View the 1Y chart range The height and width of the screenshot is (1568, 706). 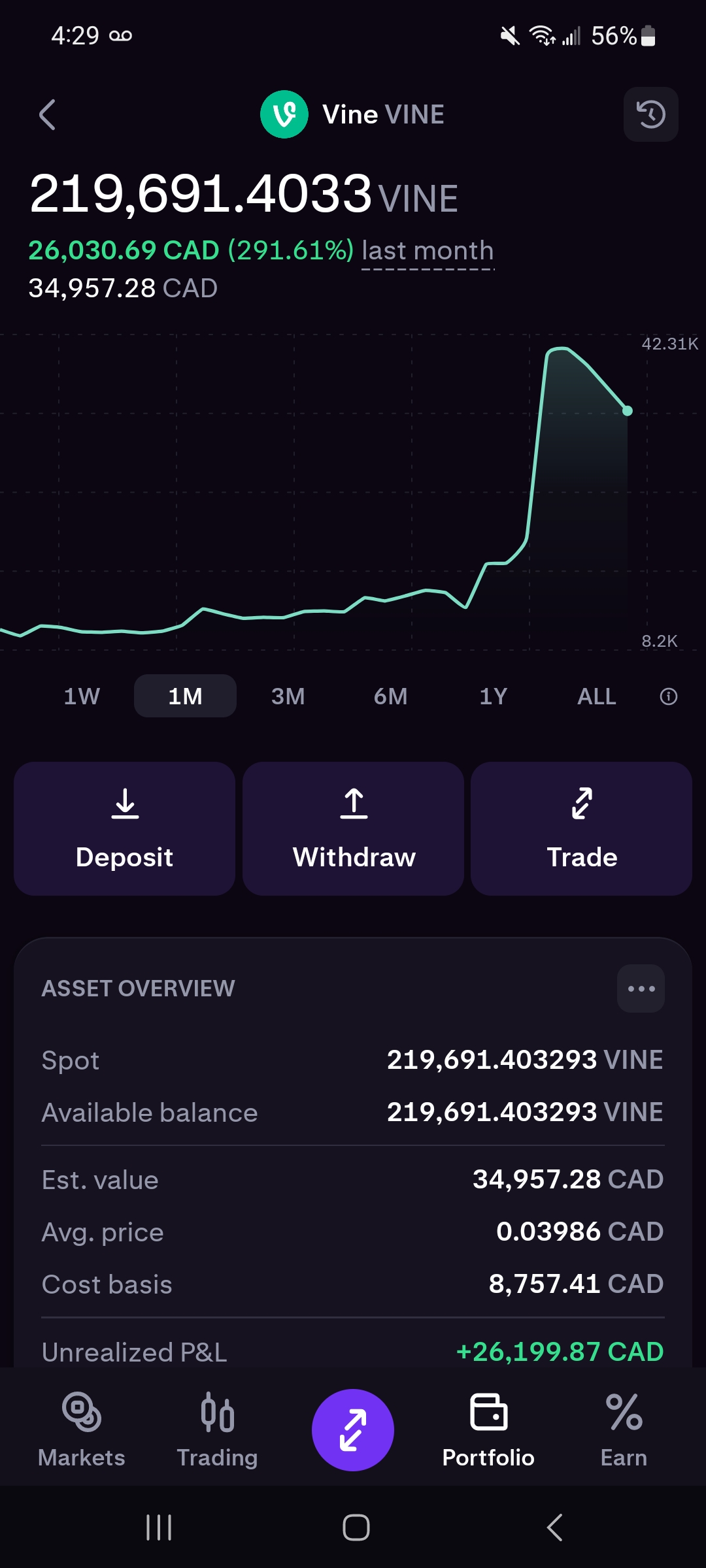(x=493, y=696)
